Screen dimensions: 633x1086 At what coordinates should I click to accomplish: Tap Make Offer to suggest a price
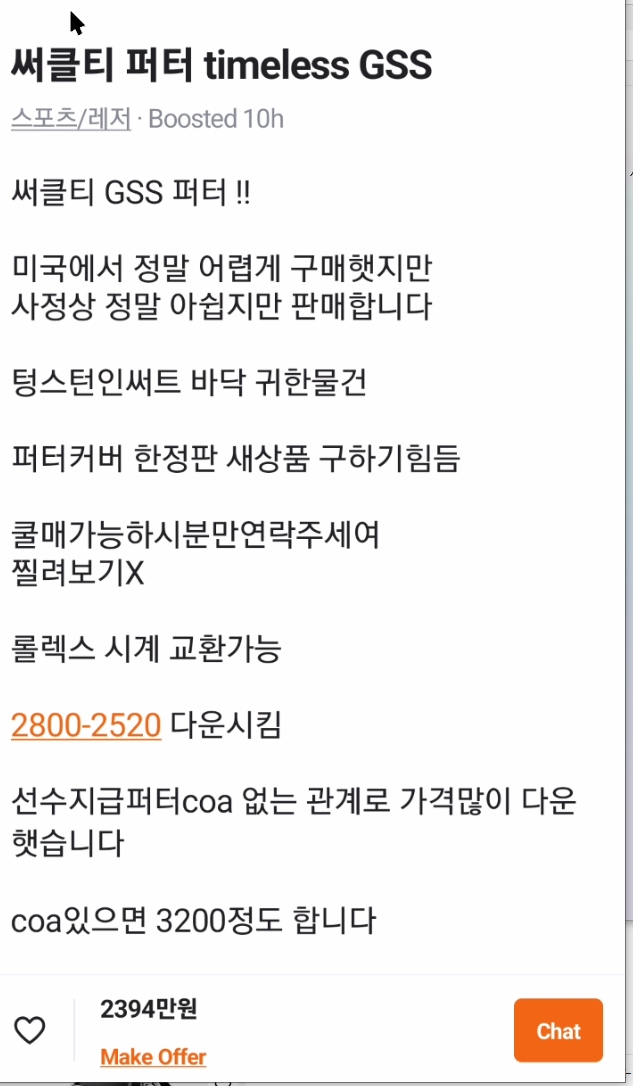[x=153, y=1056]
